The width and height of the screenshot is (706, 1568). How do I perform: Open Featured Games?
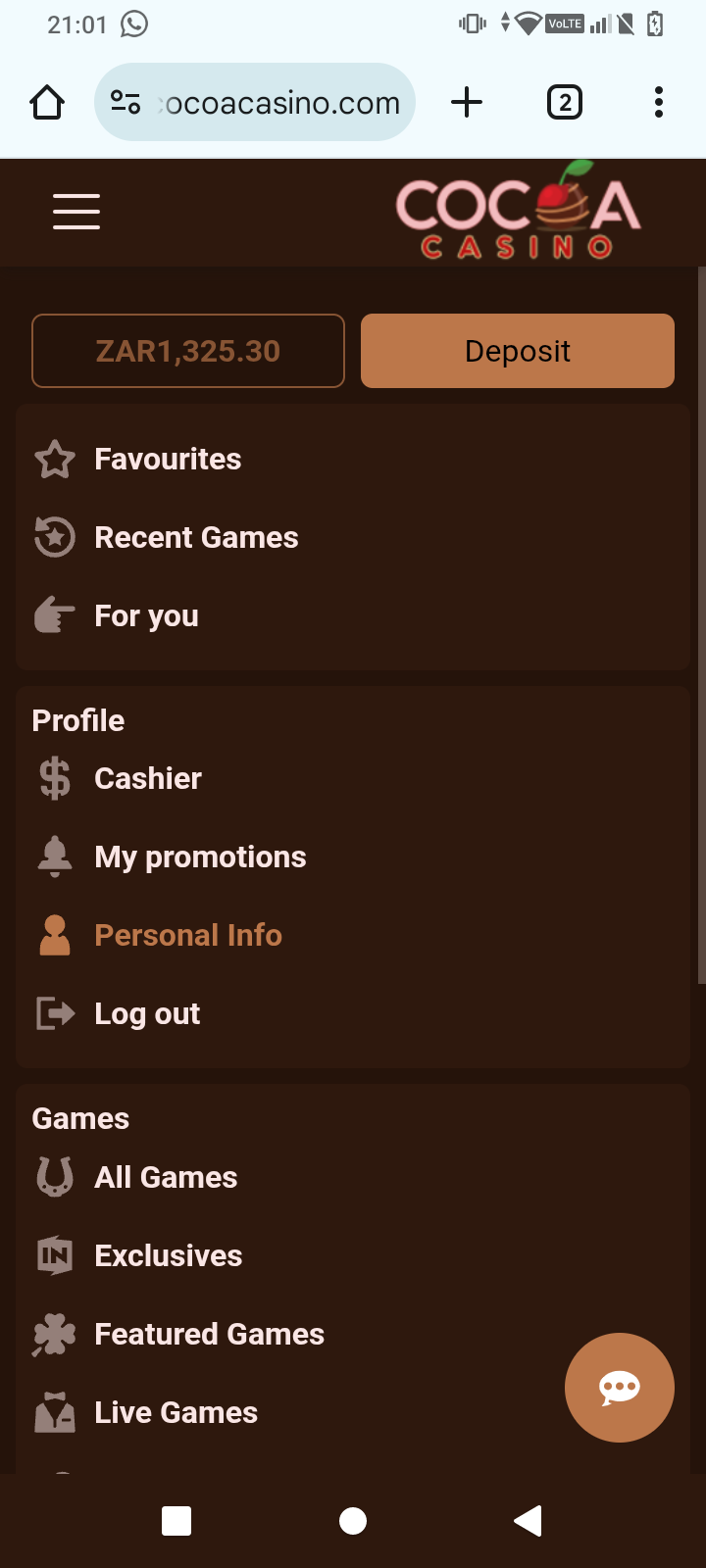click(209, 1334)
